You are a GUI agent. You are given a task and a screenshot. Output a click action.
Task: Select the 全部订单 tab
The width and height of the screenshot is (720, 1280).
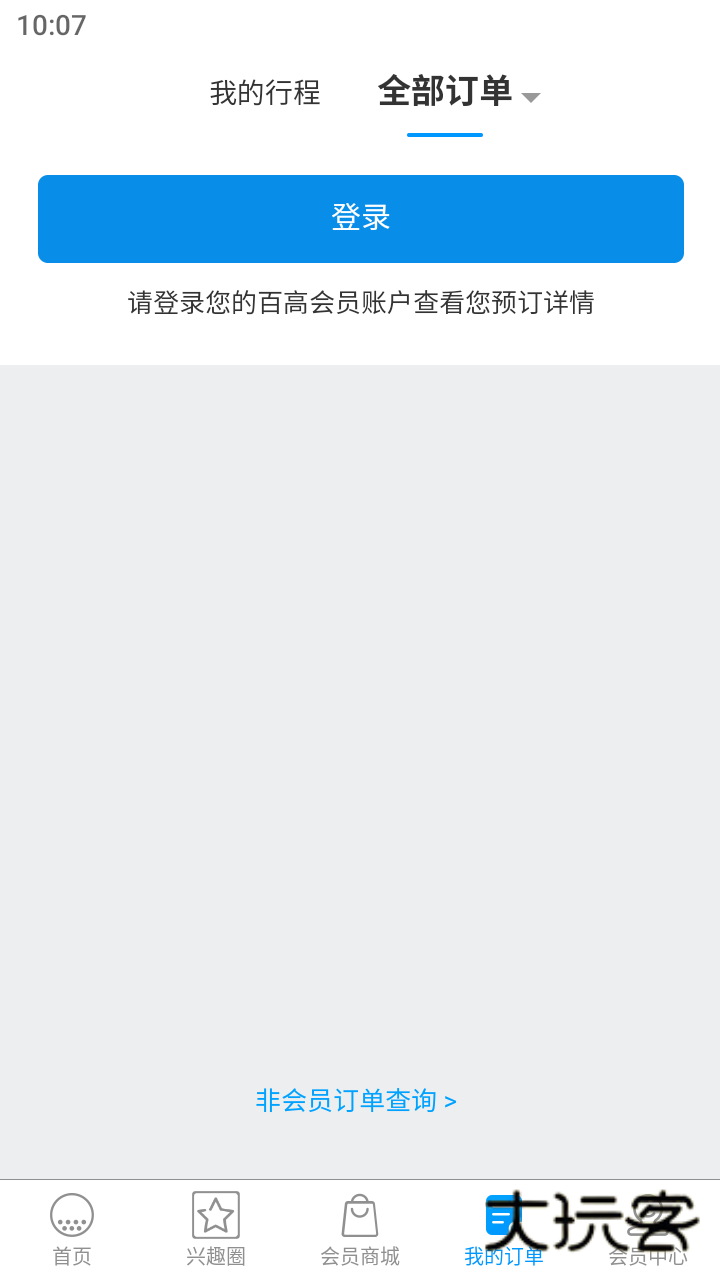pyautogui.click(x=444, y=93)
